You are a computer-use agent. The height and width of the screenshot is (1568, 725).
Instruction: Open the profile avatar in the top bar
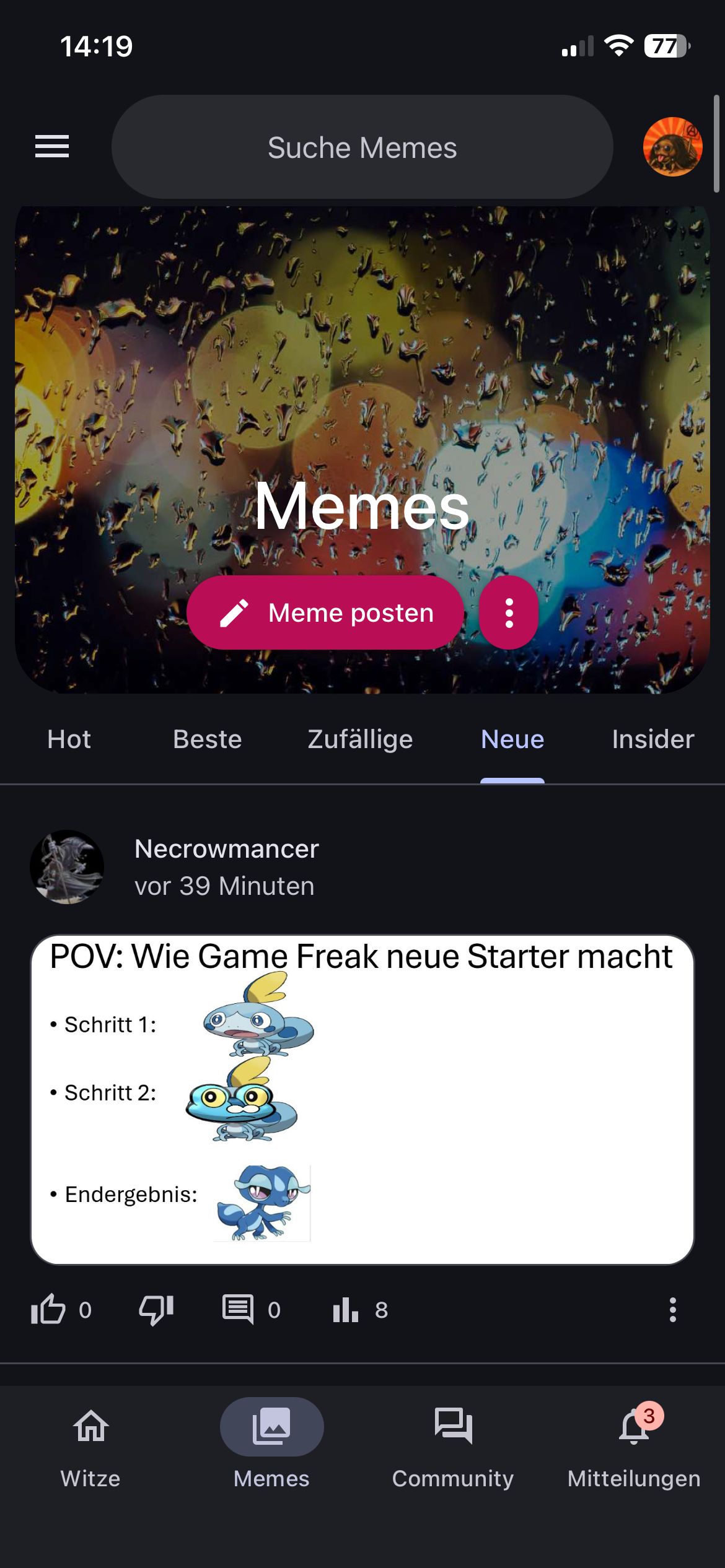tap(672, 147)
